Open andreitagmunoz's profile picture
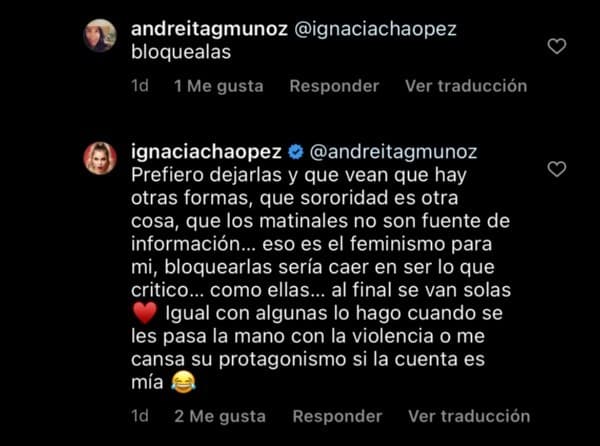Screen dimensions: 600x446 point(100,38)
